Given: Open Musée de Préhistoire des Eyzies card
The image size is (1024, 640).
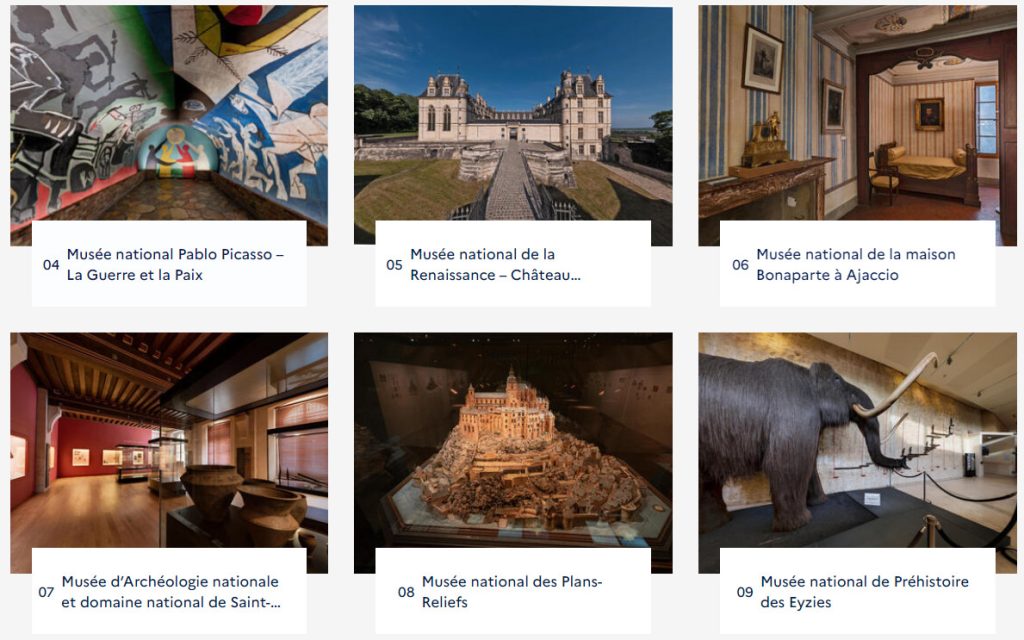Looking at the screenshot, I should pyautogui.click(x=864, y=591).
